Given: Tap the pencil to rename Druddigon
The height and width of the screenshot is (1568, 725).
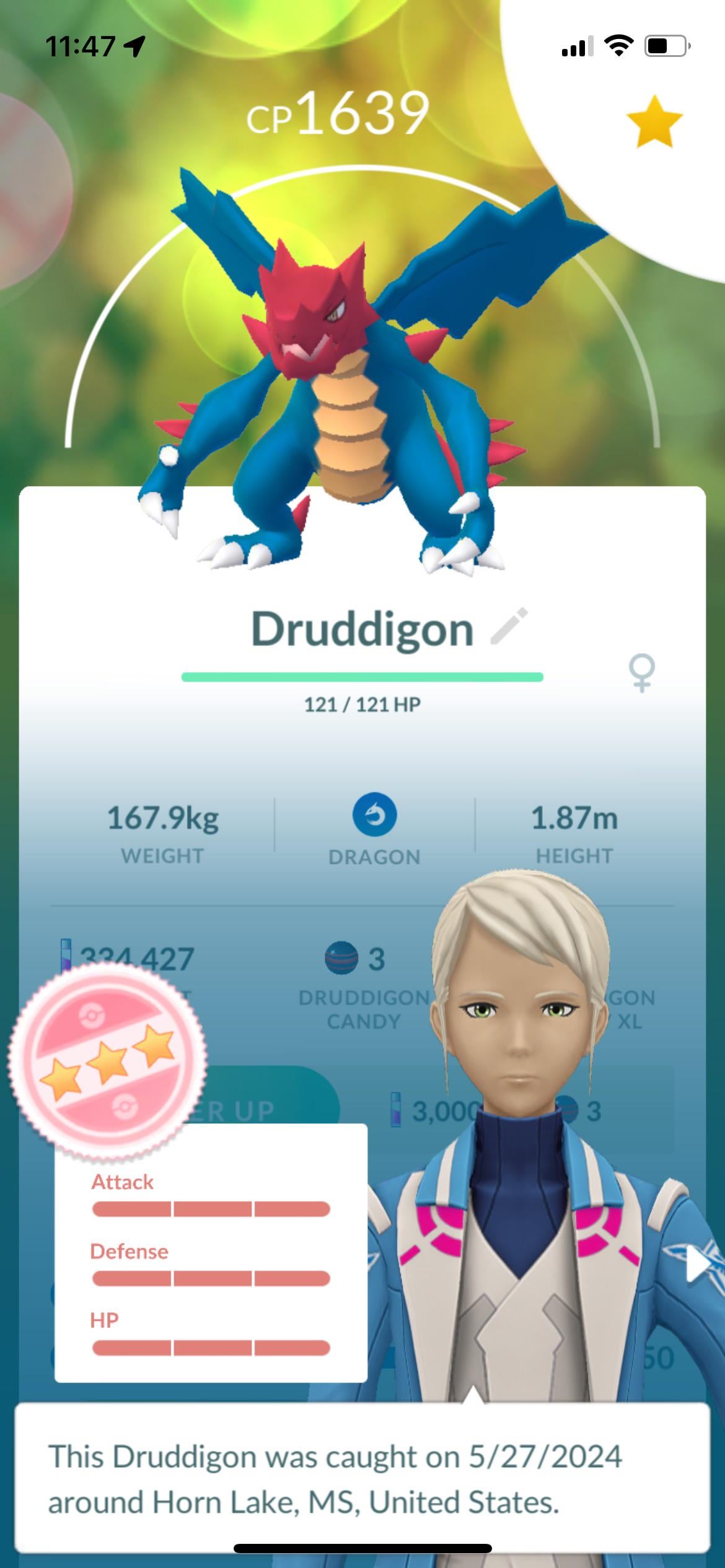Looking at the screenshot, I should click(509, 626).
